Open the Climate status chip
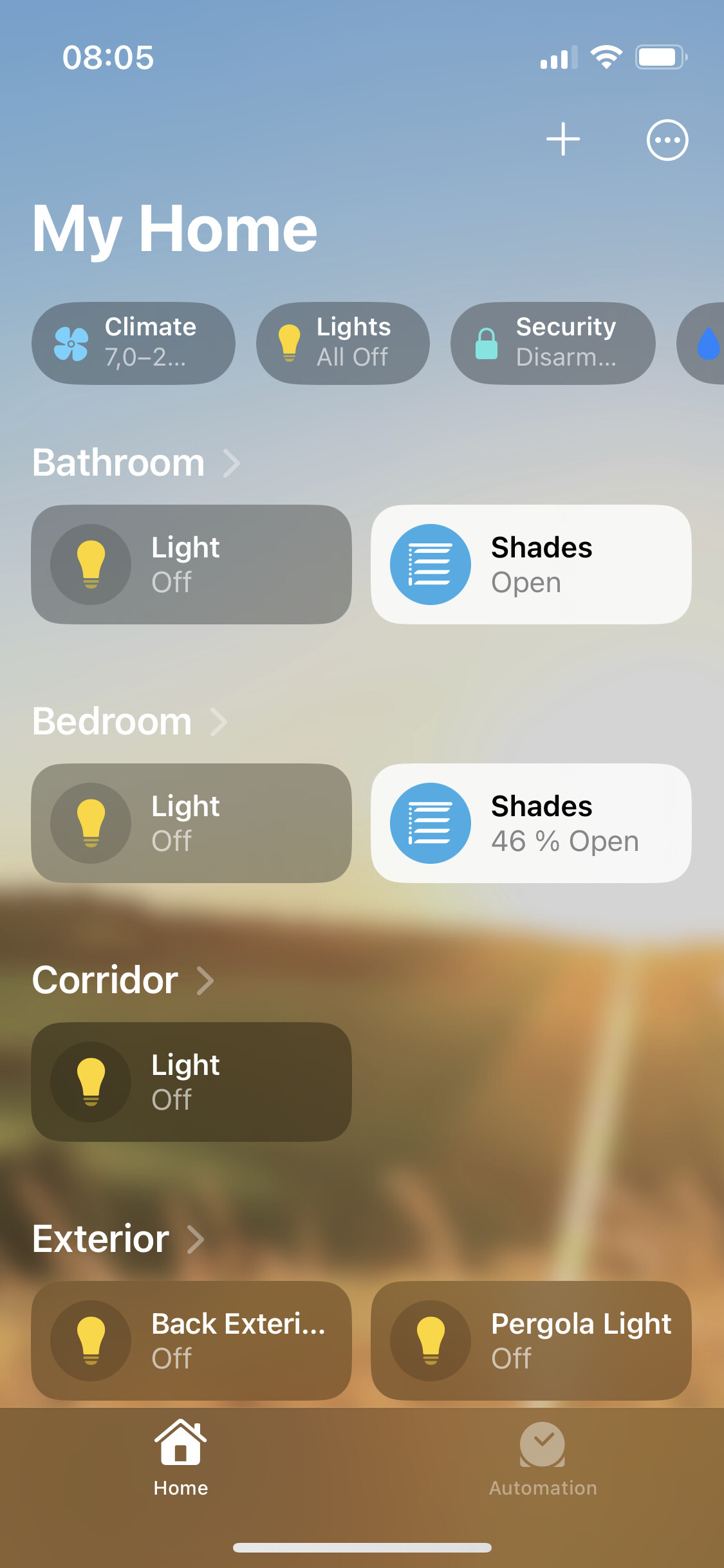Screen dimensions: 724x1568 [x=133, y=343]
